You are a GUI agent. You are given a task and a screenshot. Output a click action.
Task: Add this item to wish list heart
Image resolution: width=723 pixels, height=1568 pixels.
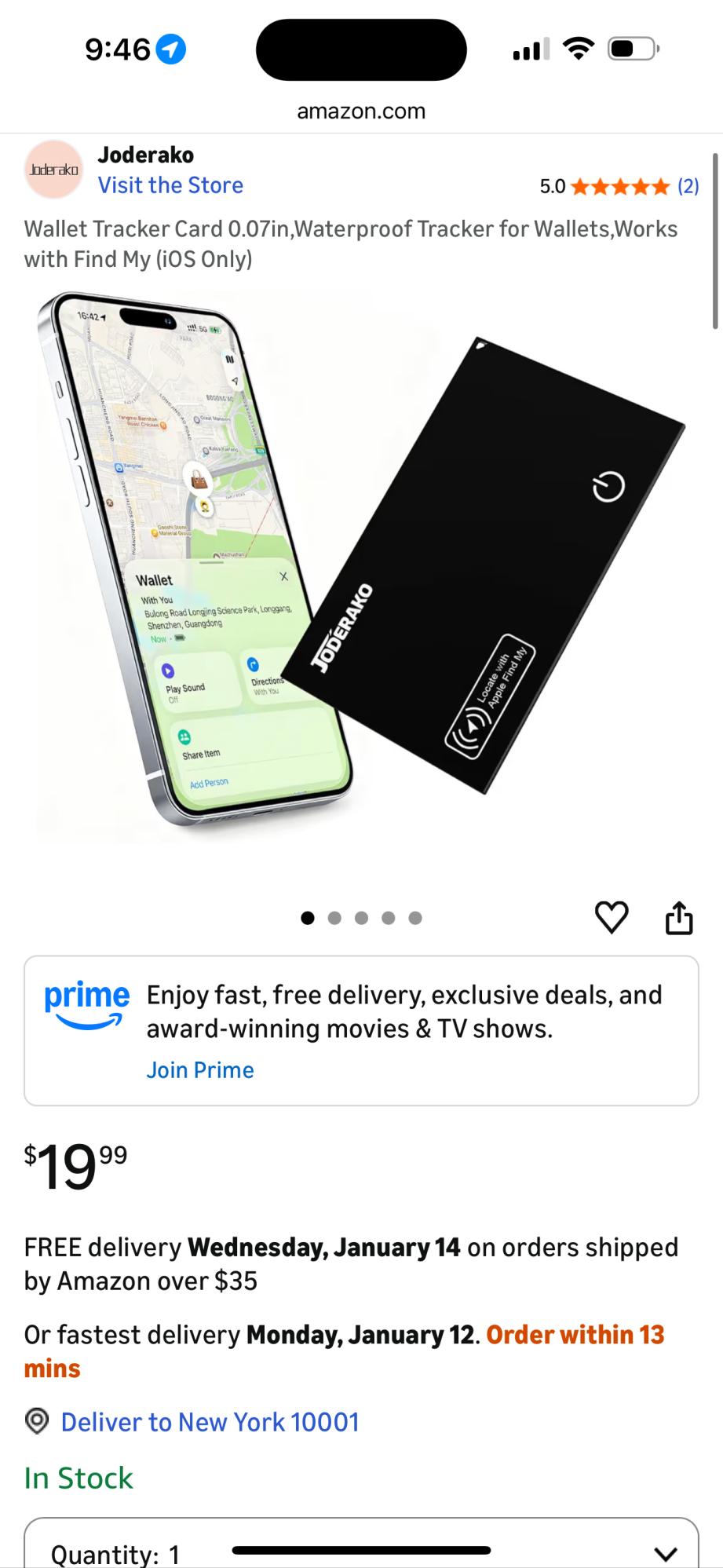(x=612, y=917)
